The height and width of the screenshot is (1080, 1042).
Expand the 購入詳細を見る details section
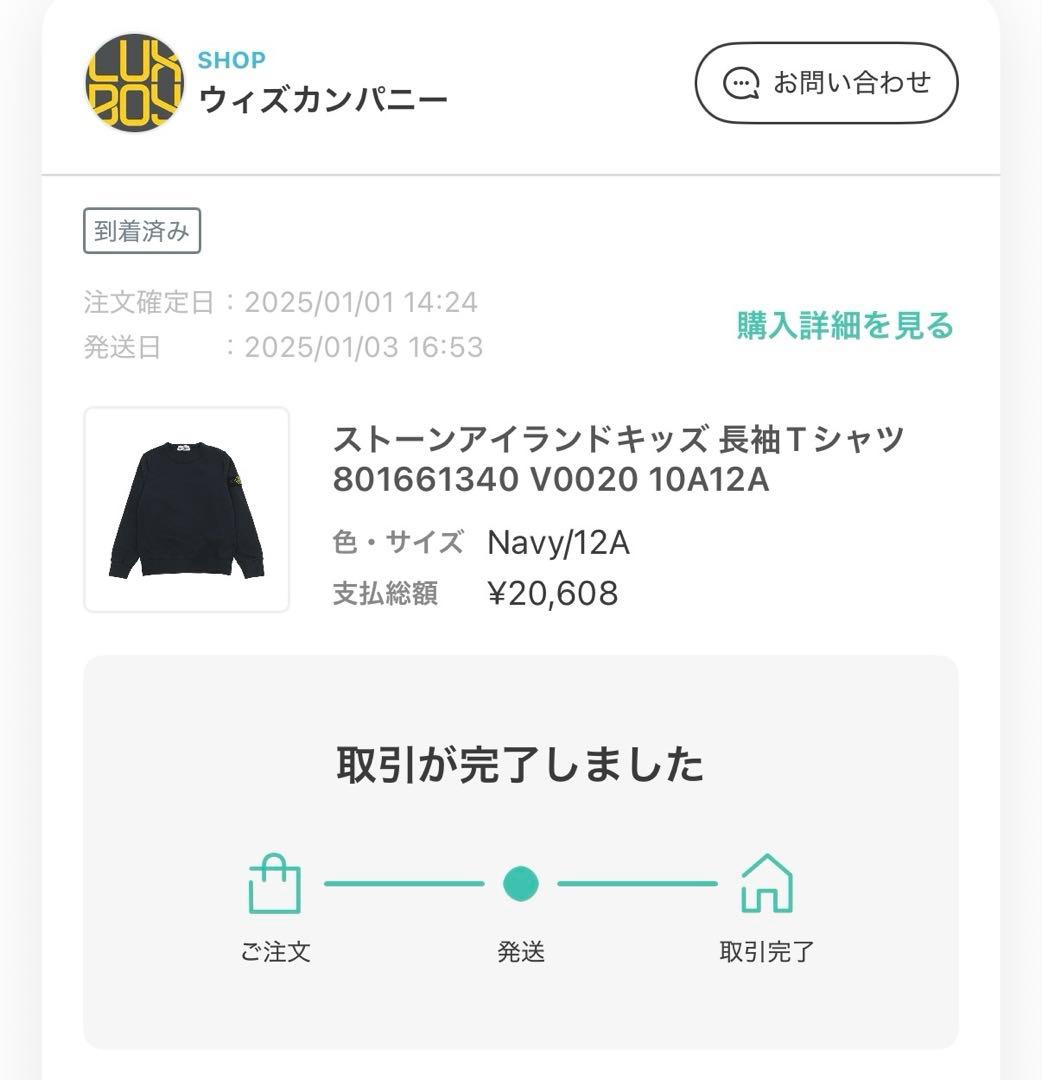846,324
